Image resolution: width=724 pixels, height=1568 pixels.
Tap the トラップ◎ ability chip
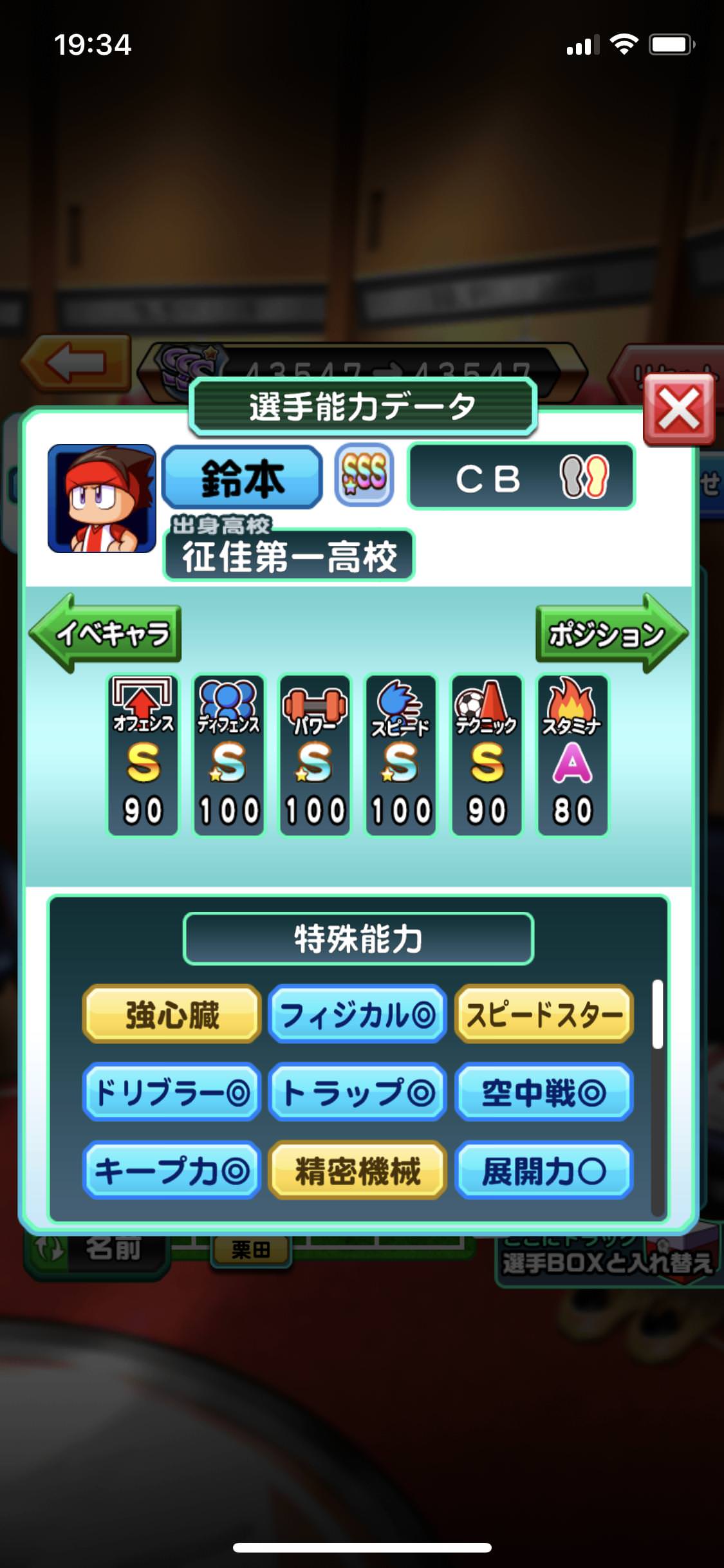pos(357,1092)
